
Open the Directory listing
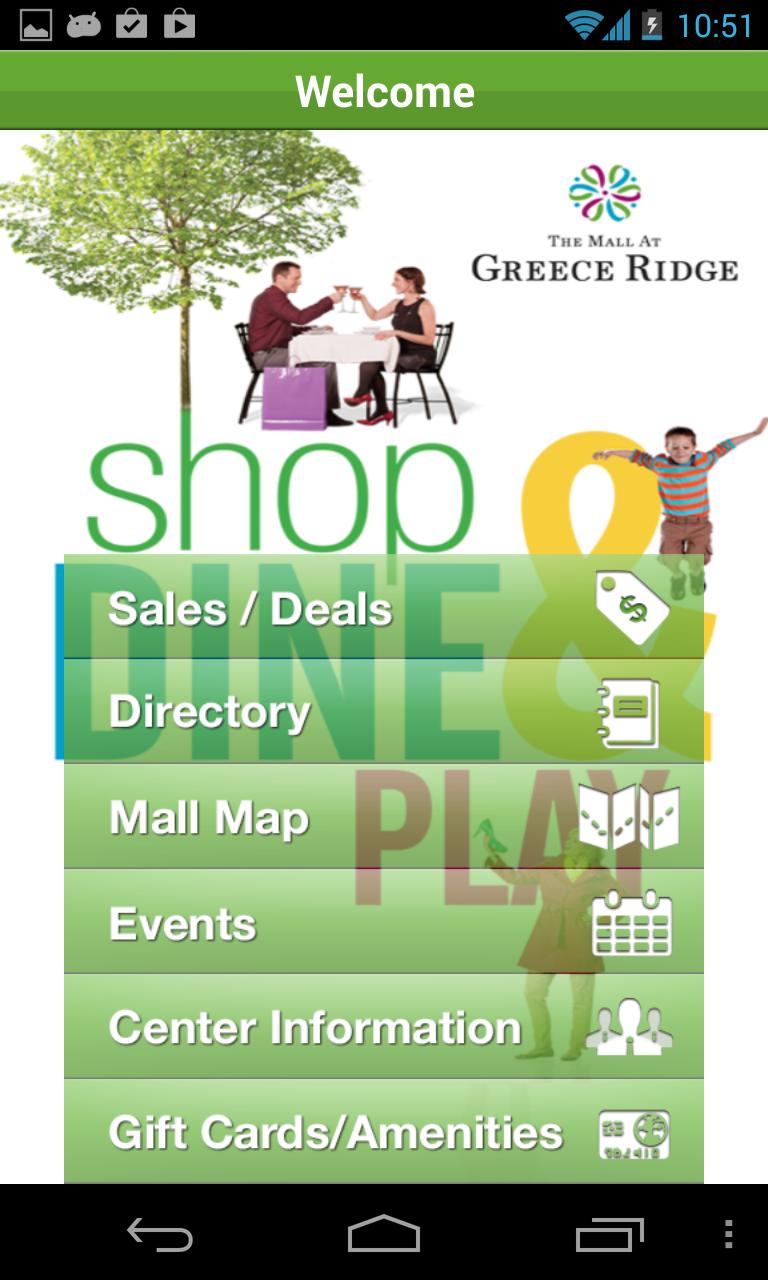(383, 711)
